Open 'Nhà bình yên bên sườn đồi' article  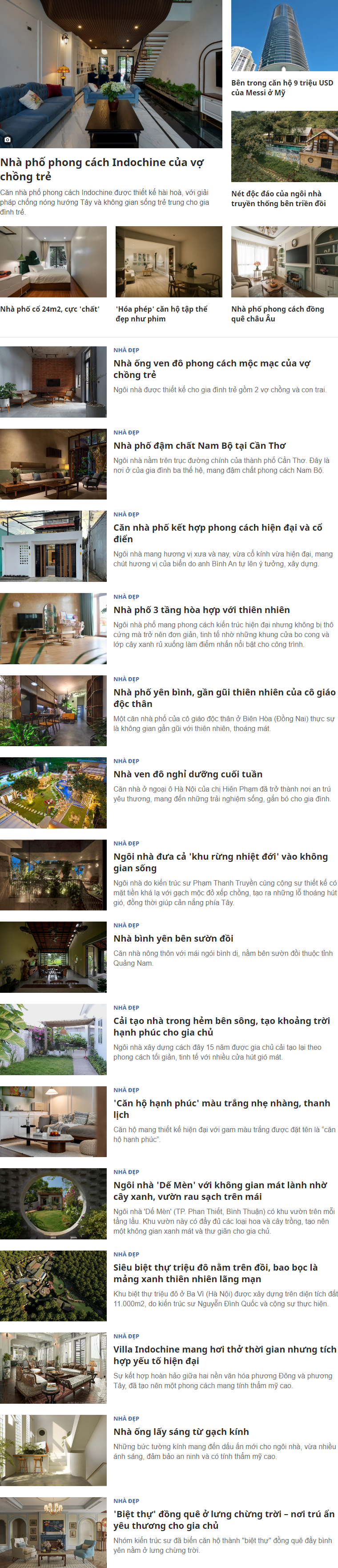click(173, 938)
